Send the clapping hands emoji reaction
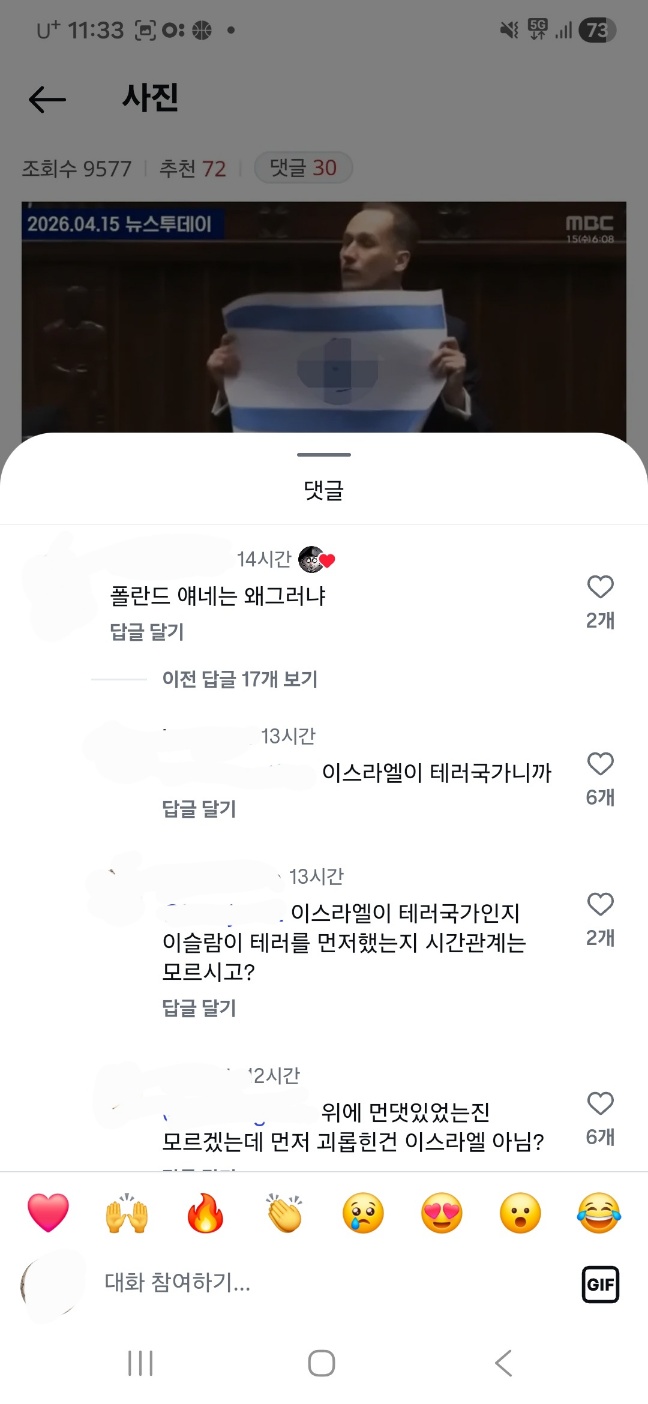 [284, 1213]
